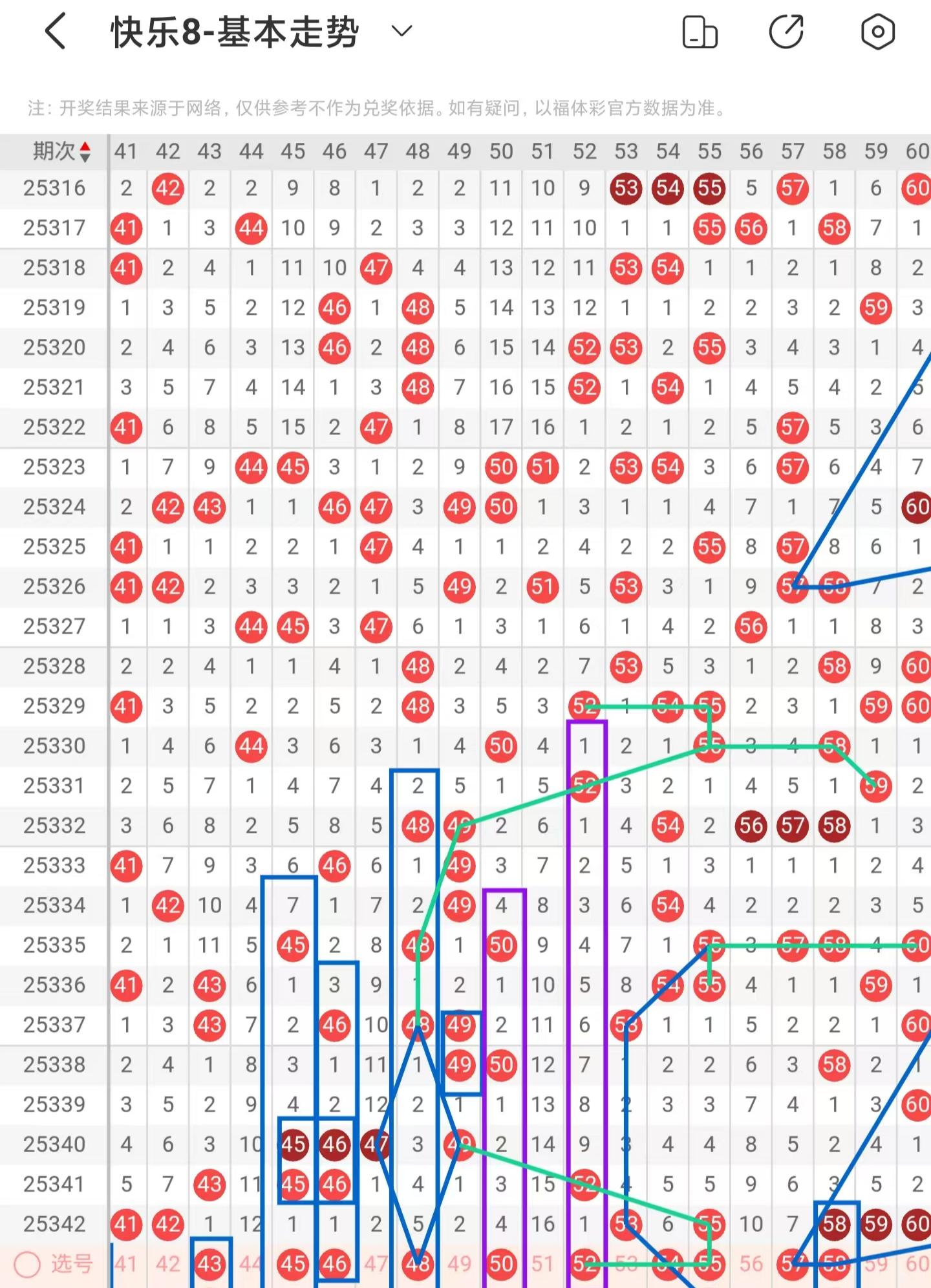Viewport: 931px width, 1288px height.
Task: Tap the 选号 circle at row start
Action: click(27, 1265)
